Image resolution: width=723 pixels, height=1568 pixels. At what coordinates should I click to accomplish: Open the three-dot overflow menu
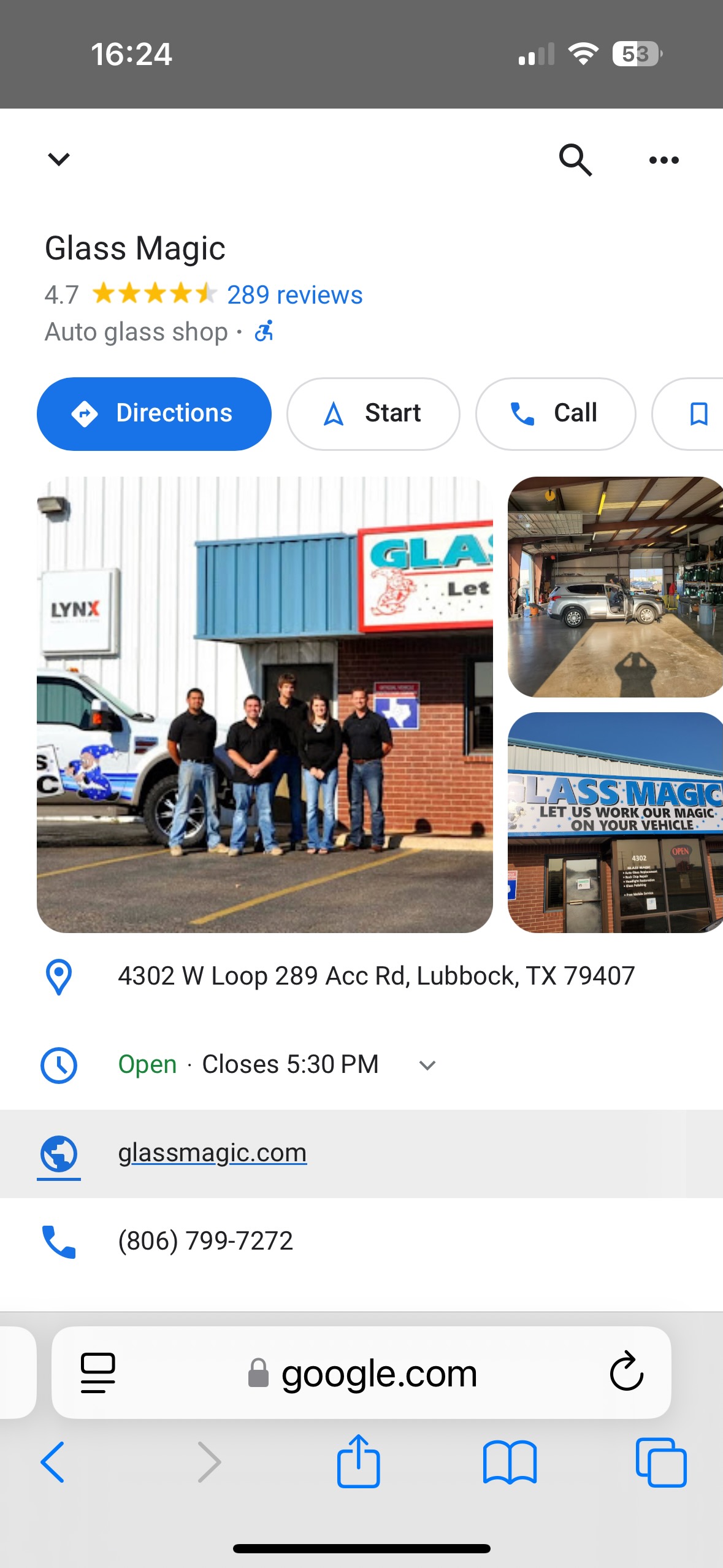click(664, 160)
